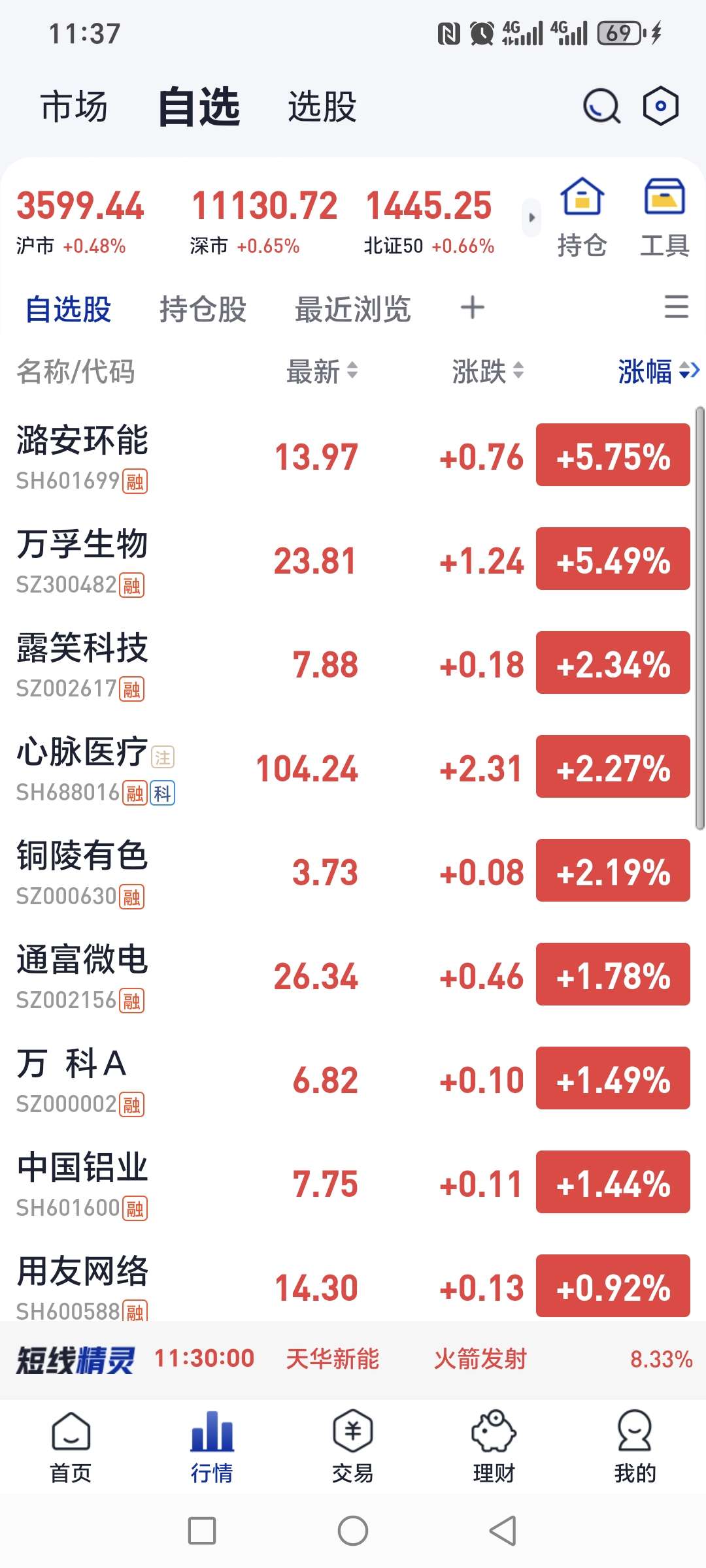Open 潞安环能 stock details

point(353,456)
